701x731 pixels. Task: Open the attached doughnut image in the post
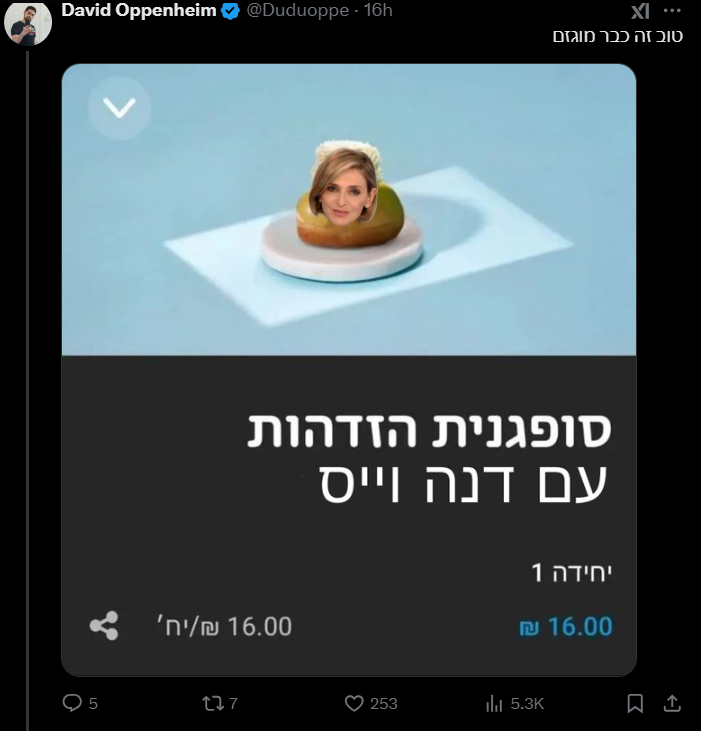pyautogui.click(x=349, y=370)
